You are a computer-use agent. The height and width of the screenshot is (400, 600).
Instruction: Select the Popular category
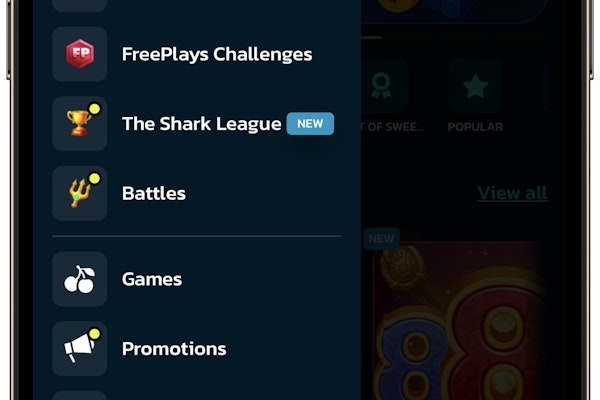coord(475,97)
